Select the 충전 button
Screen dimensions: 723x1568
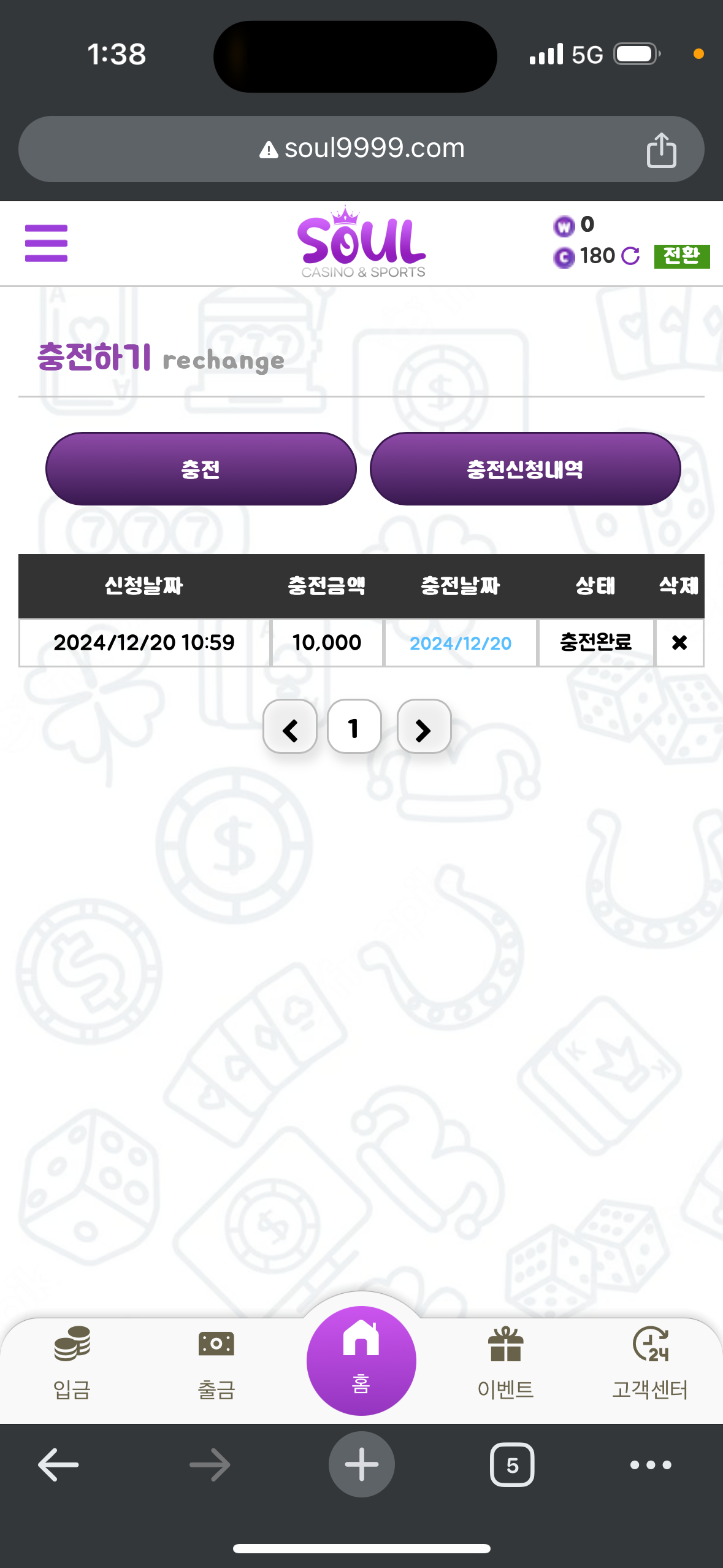[x=201, y=469]
